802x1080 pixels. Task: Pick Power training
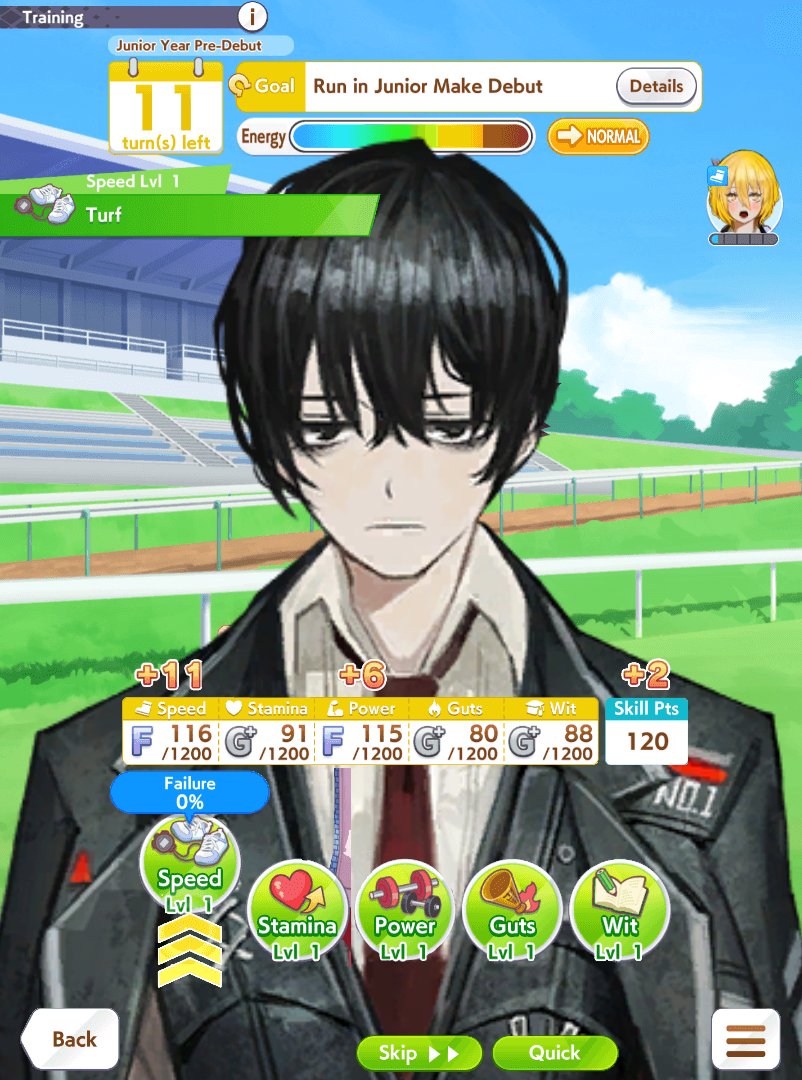(x=405, y=910)
